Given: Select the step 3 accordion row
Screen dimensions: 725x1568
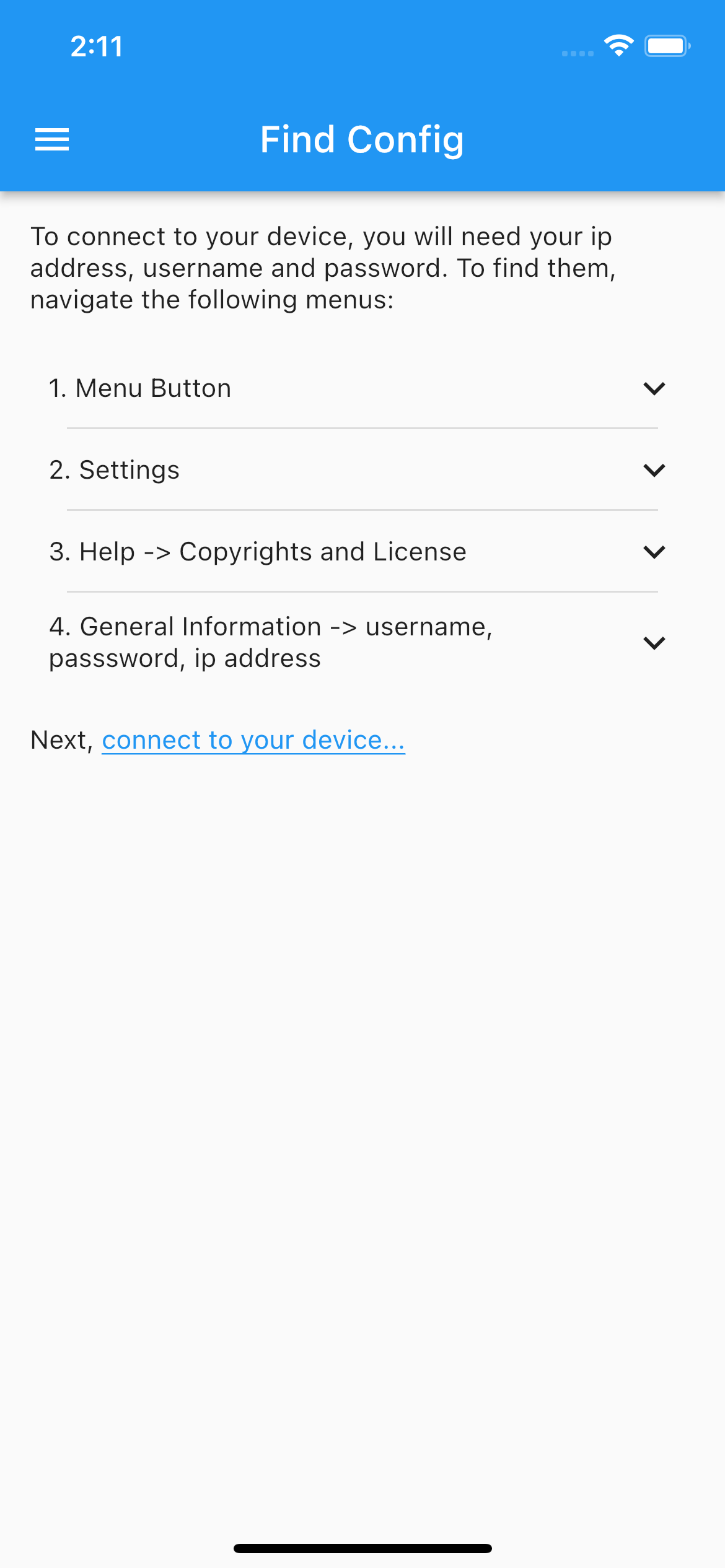Looking at the screenshot, I should pyautogui.click(x=362, y=551).
